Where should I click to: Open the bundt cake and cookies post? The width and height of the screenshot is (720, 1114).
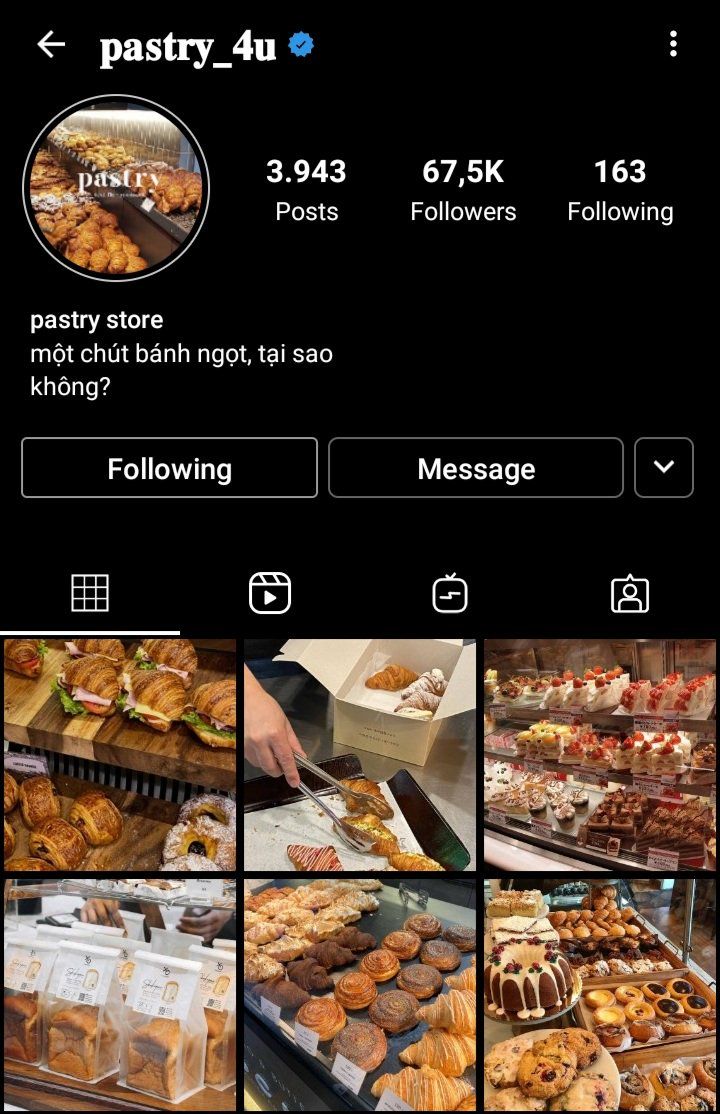pos(600,995)
